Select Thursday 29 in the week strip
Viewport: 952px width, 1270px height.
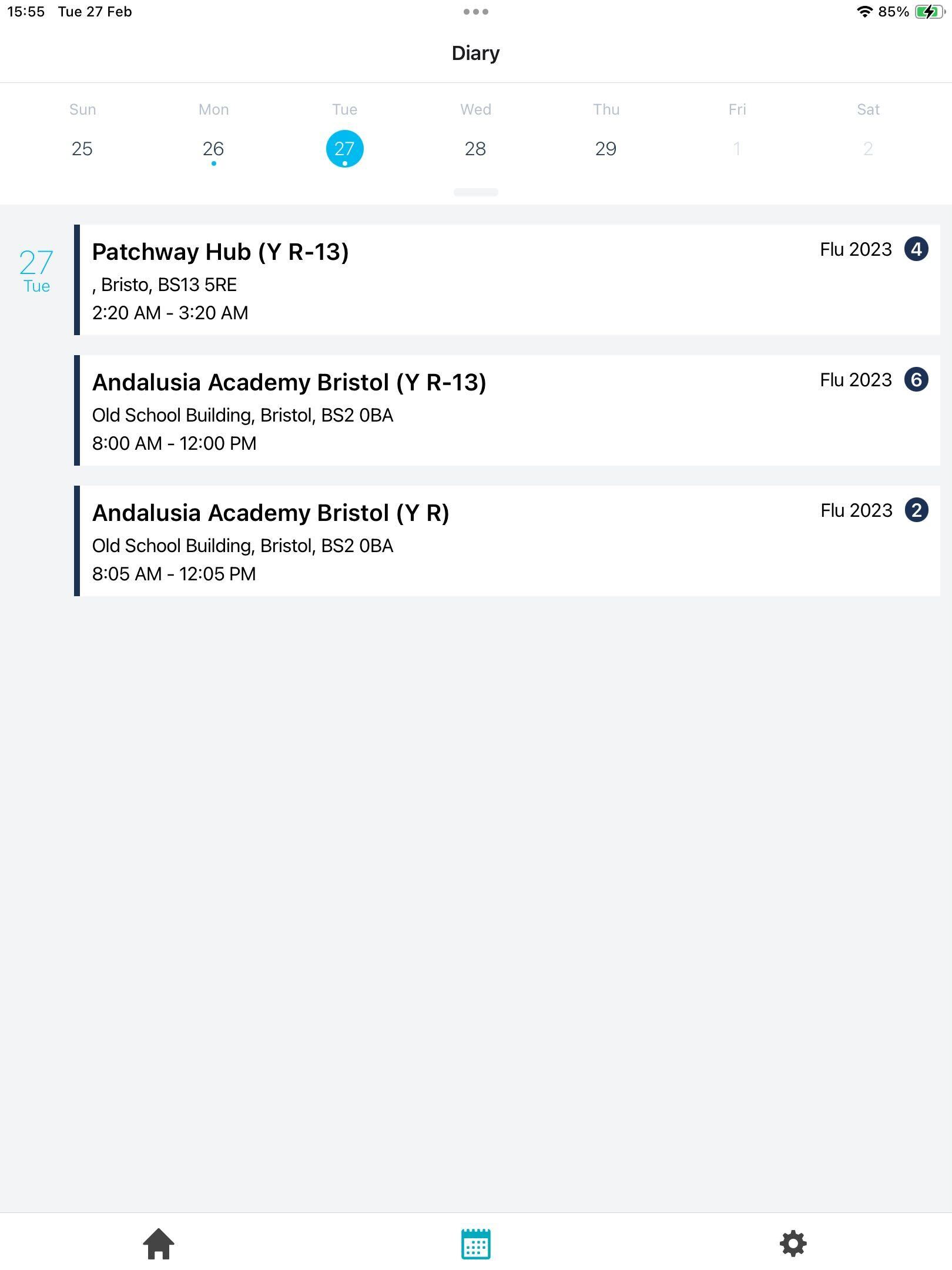click(606, 149)
